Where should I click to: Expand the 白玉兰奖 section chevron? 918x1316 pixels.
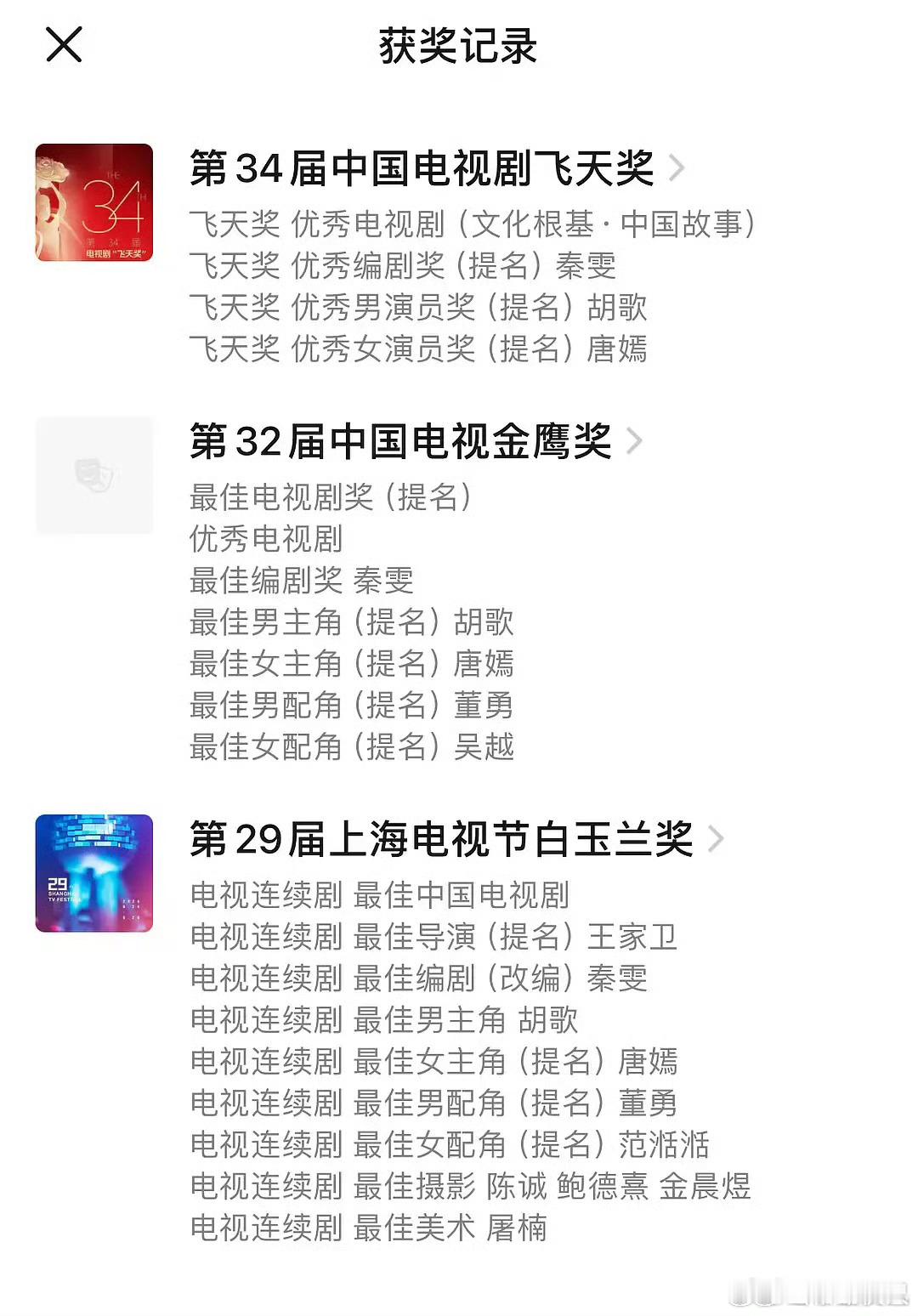click(718, 841)
